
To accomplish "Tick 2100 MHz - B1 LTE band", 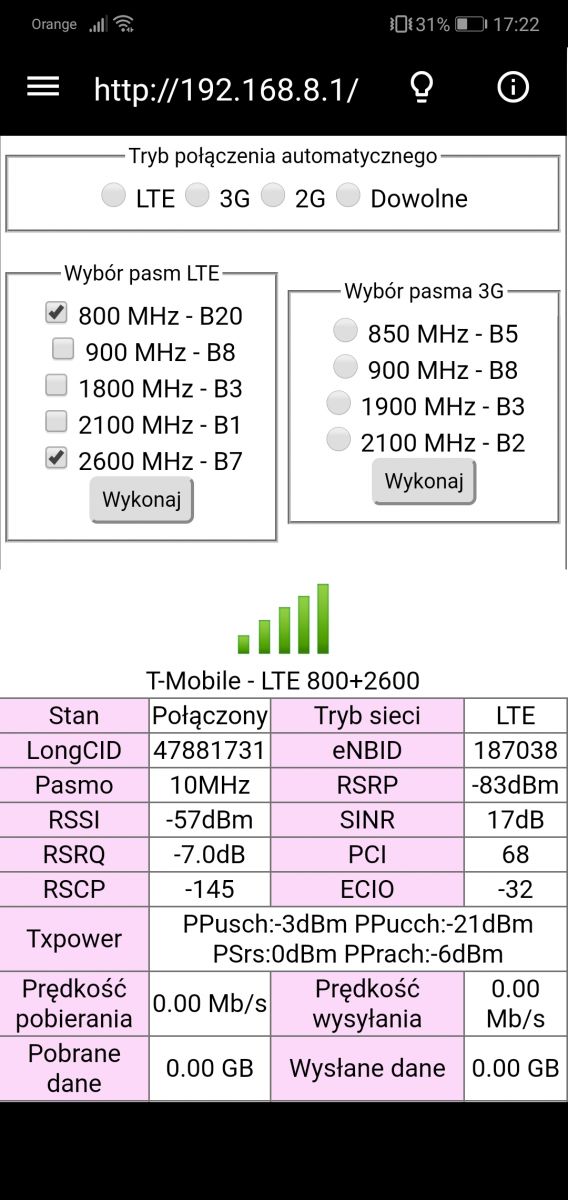I will (x=56, y=421).
